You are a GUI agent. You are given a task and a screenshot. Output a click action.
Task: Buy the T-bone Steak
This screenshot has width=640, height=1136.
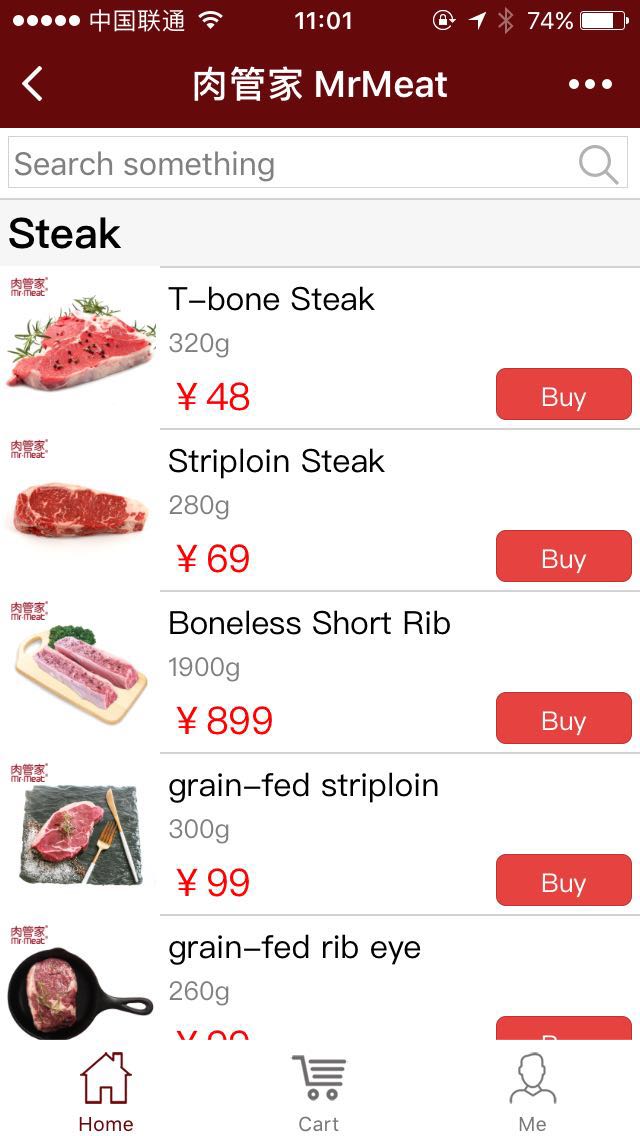pyautogui.click(x=563, y=395)
